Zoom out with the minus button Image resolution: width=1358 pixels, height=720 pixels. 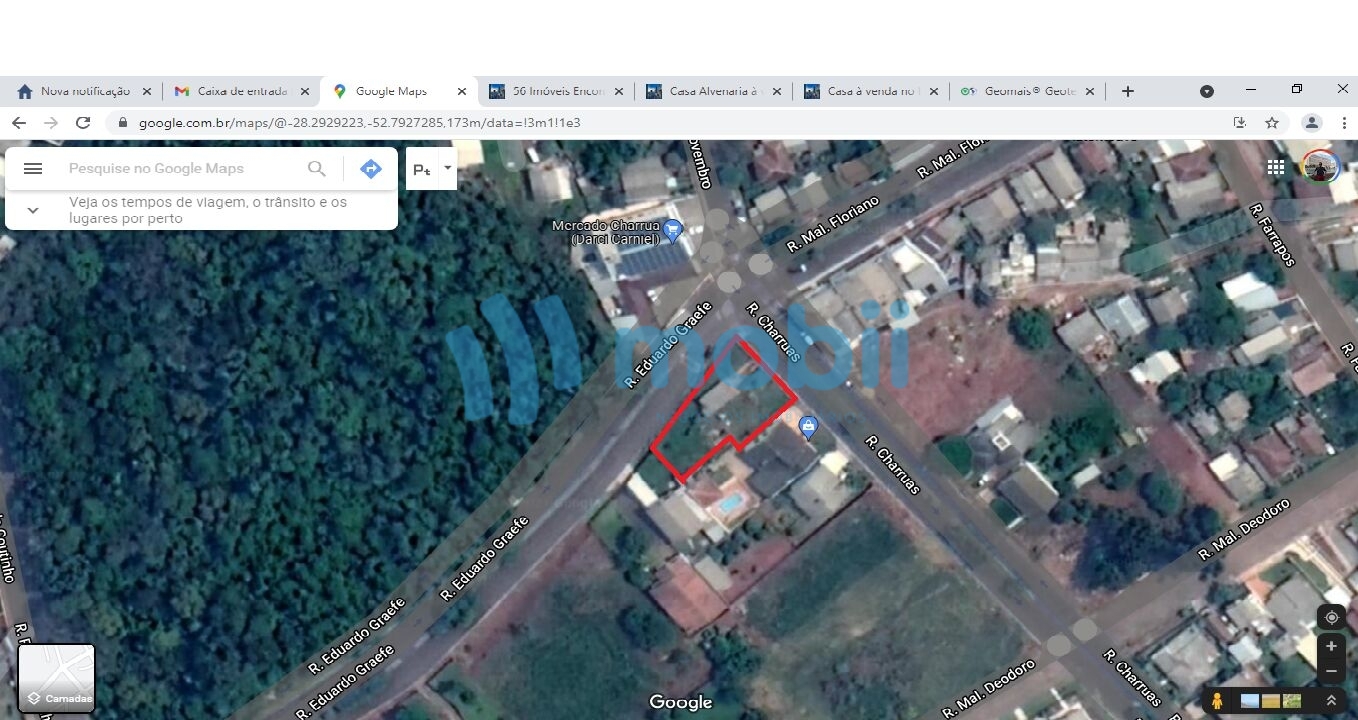1331,672
